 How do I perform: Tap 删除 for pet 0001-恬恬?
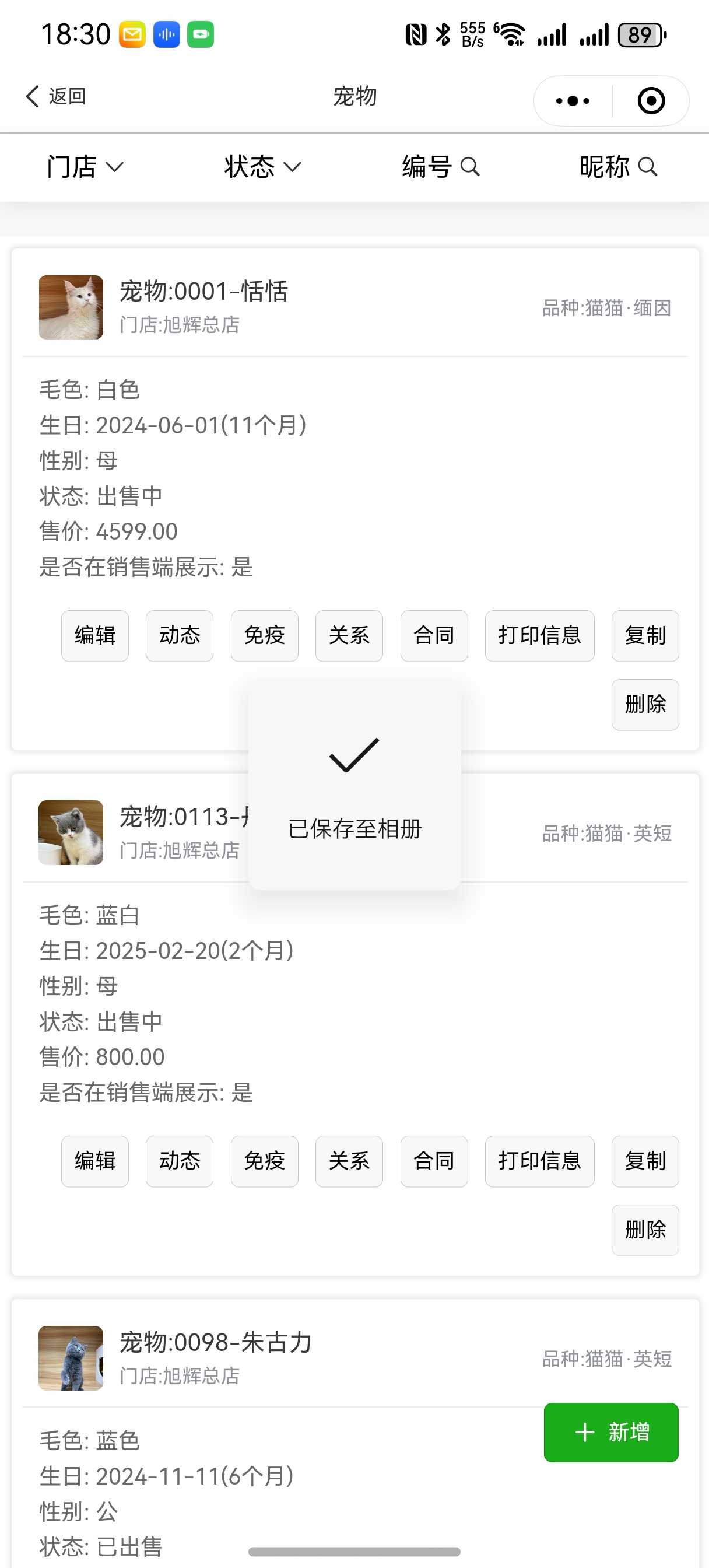tap(645, 704)
